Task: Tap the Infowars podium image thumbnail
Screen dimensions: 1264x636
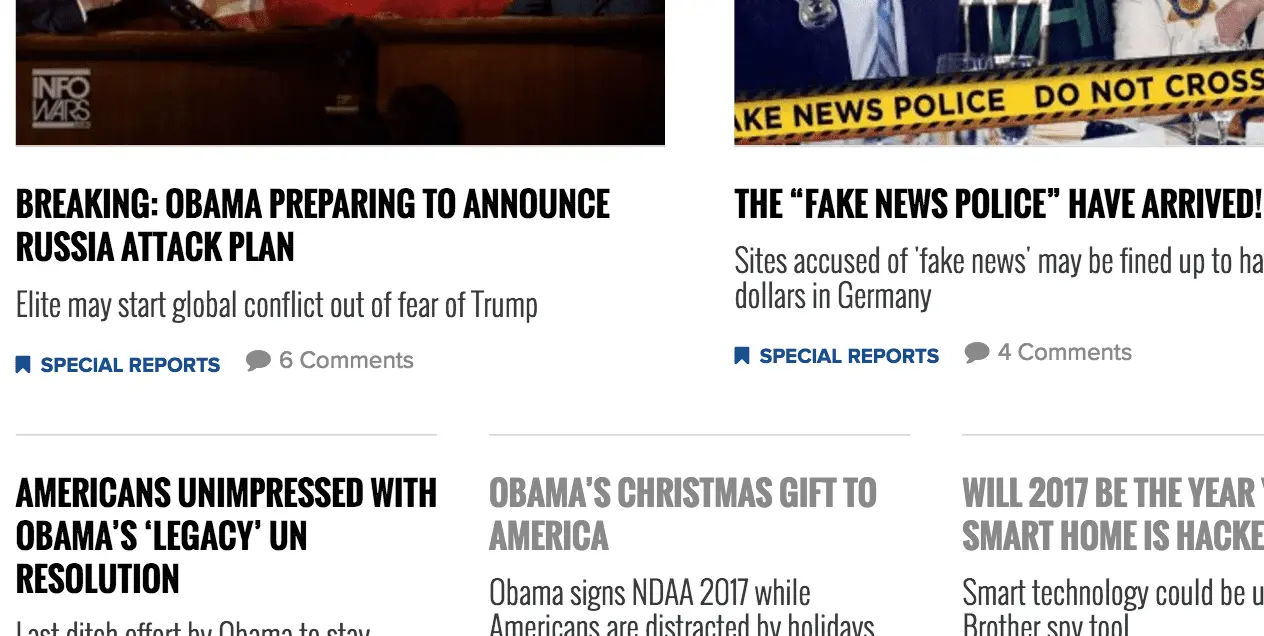Action: 340,70
